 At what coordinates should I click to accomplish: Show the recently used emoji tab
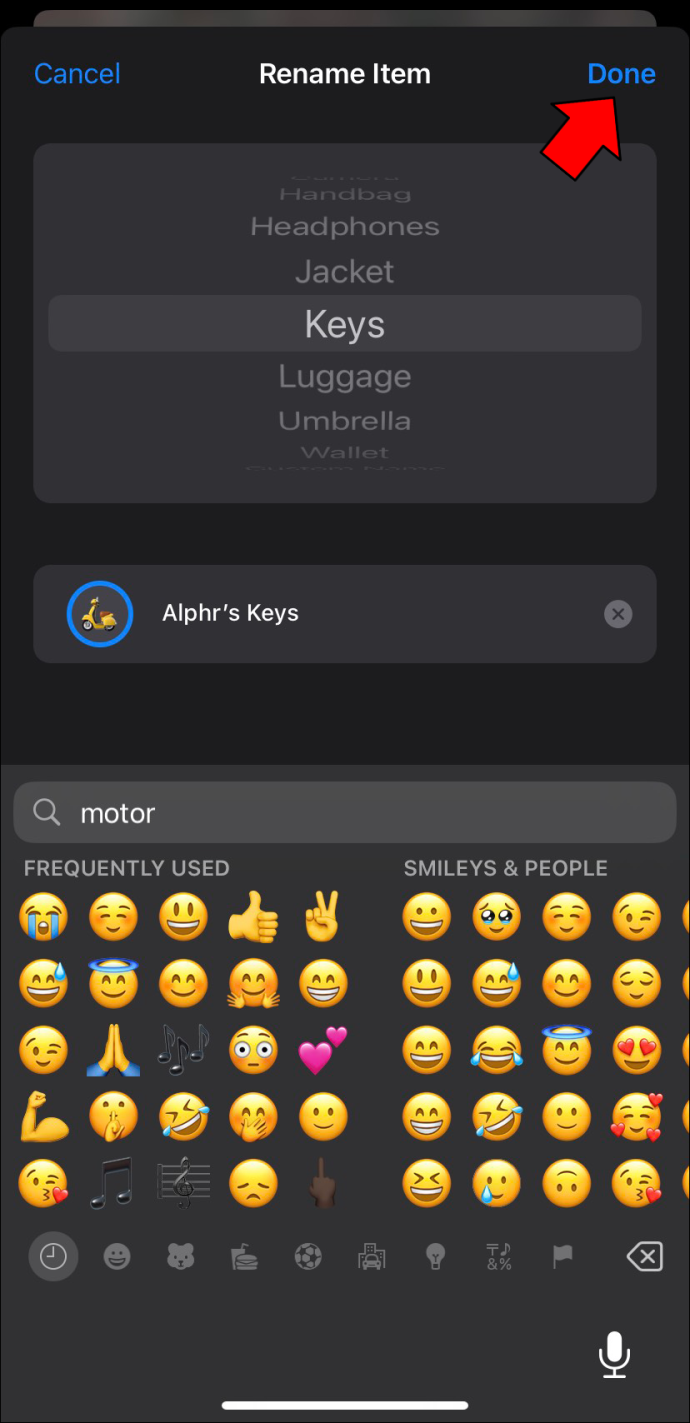coord(53,1257)
